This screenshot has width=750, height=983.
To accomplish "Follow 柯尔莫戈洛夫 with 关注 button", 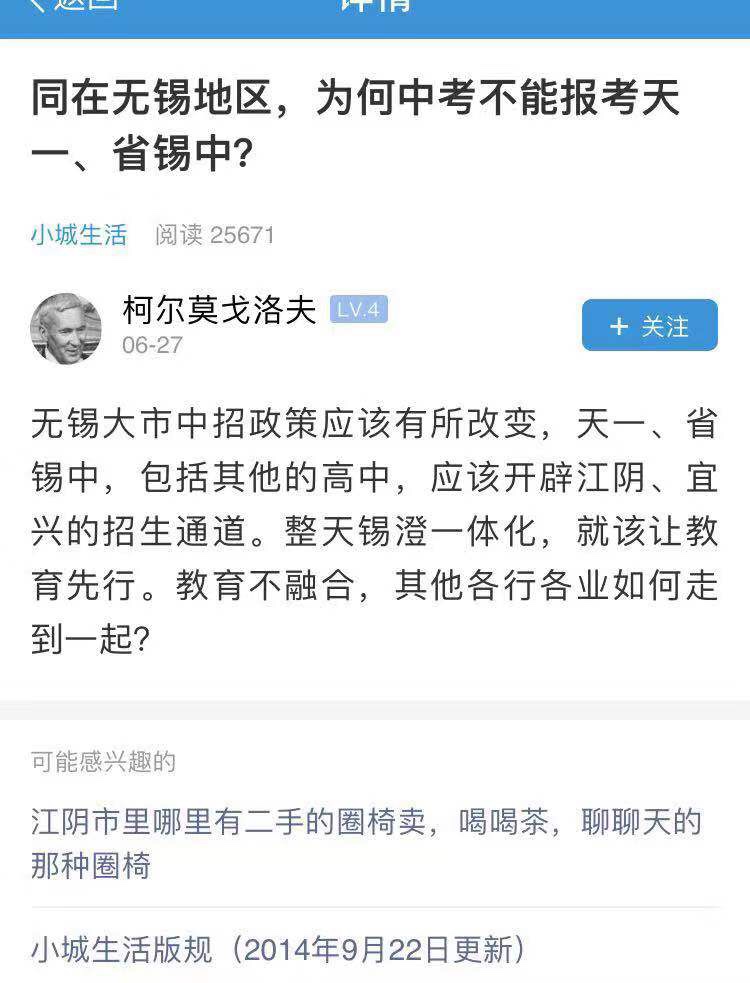I will tap(649, 326).
